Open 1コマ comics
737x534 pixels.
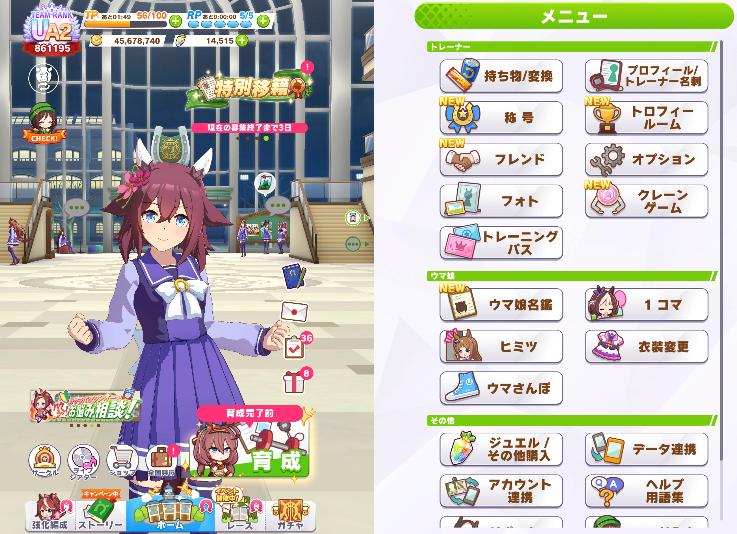646,305
